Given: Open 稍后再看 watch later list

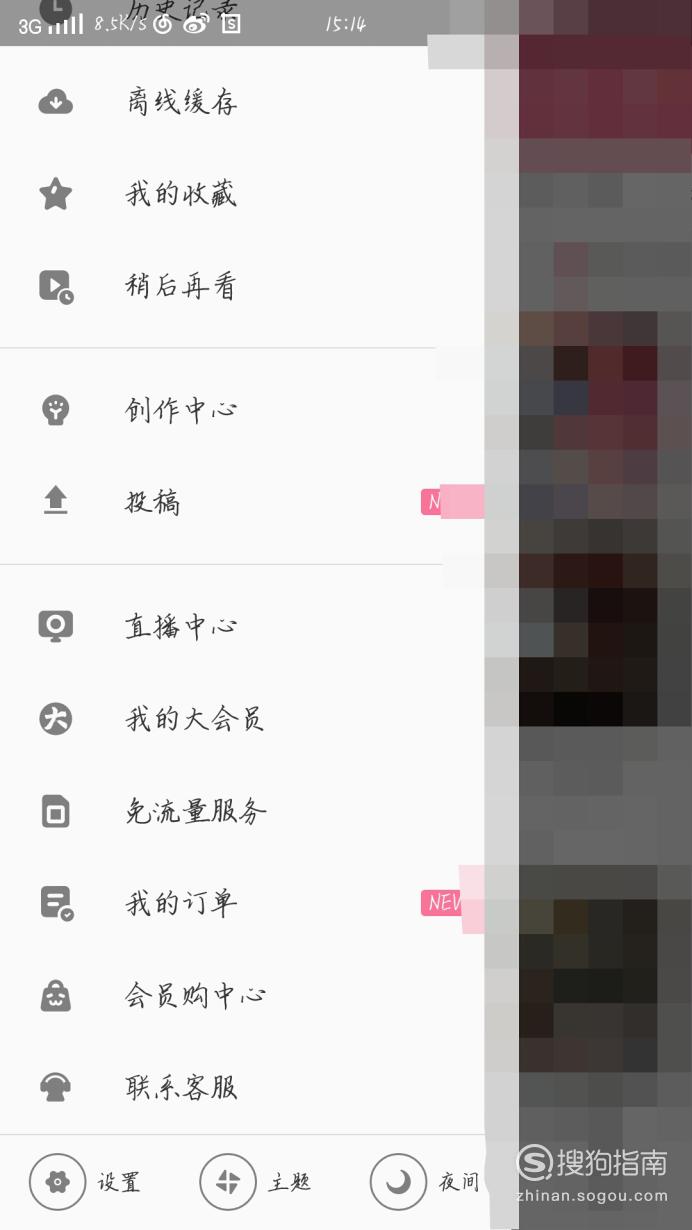Looking at the screenshot, I should pyautogui.click(x=242, y=286).
